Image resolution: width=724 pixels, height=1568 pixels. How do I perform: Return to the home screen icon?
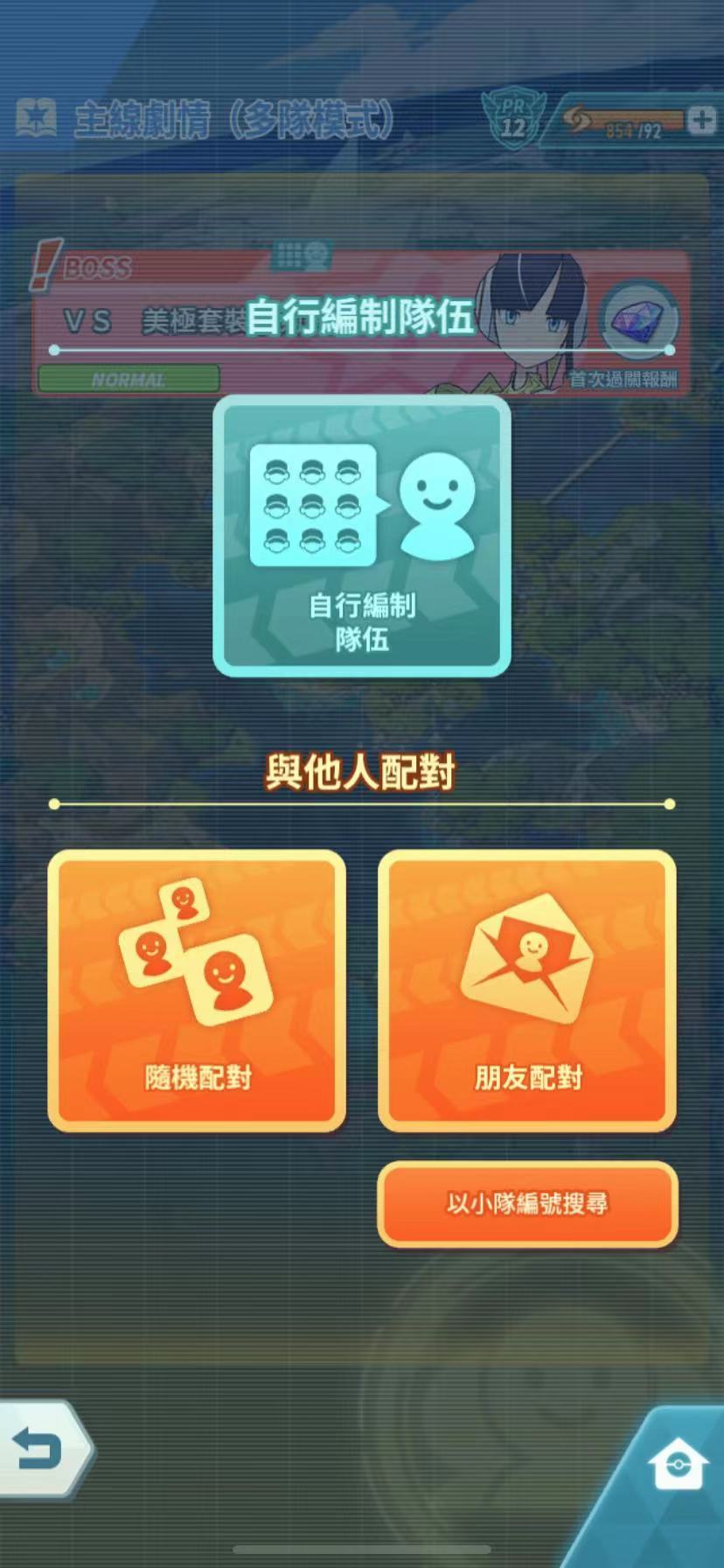pos(677,1463)
